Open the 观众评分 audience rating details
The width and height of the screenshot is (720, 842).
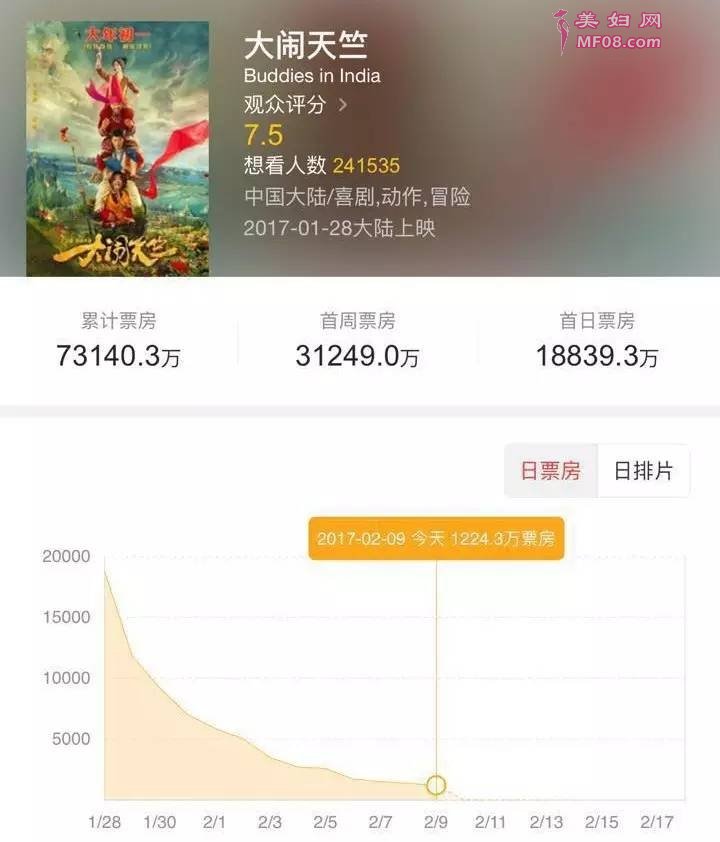pyautogui.click(x=295, y=104)
